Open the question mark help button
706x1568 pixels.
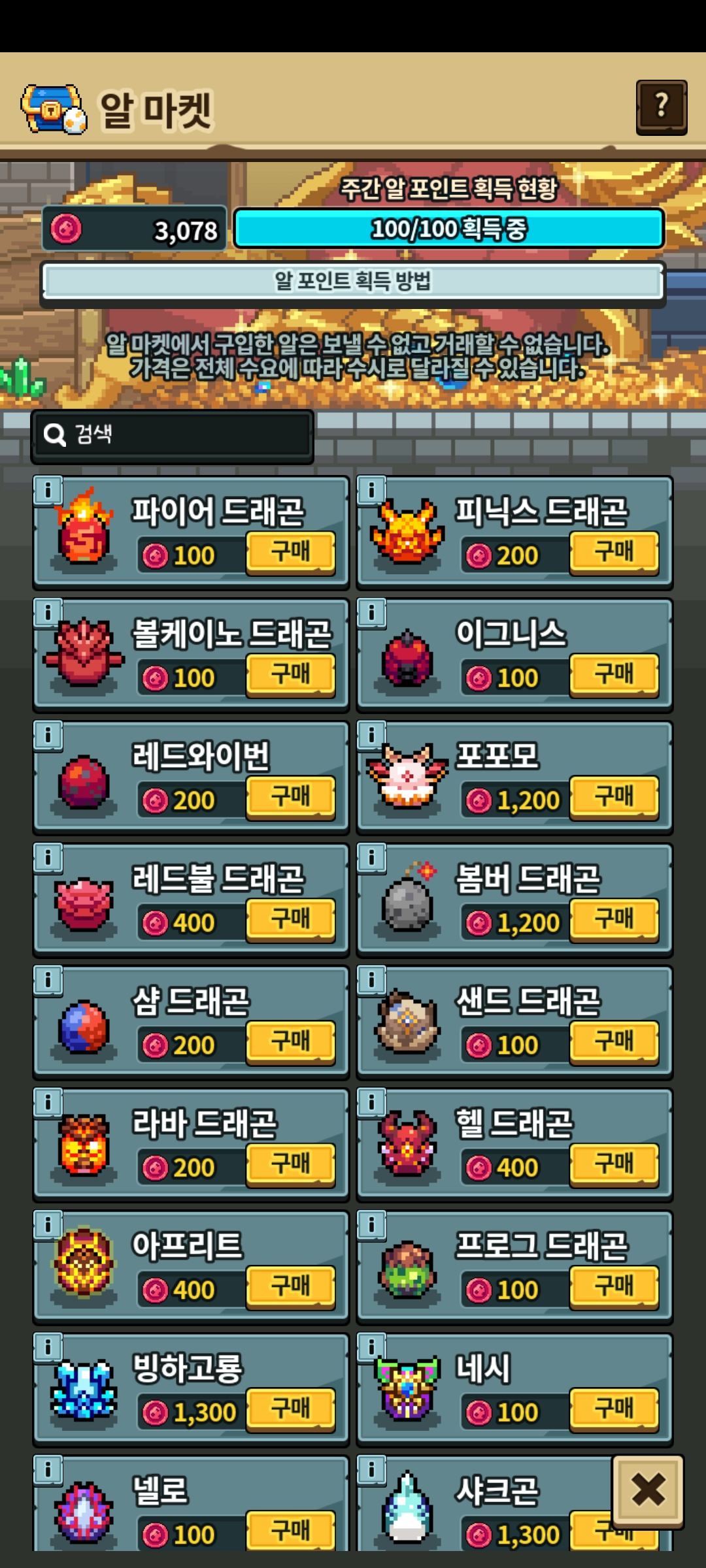(x=661, y=107)
